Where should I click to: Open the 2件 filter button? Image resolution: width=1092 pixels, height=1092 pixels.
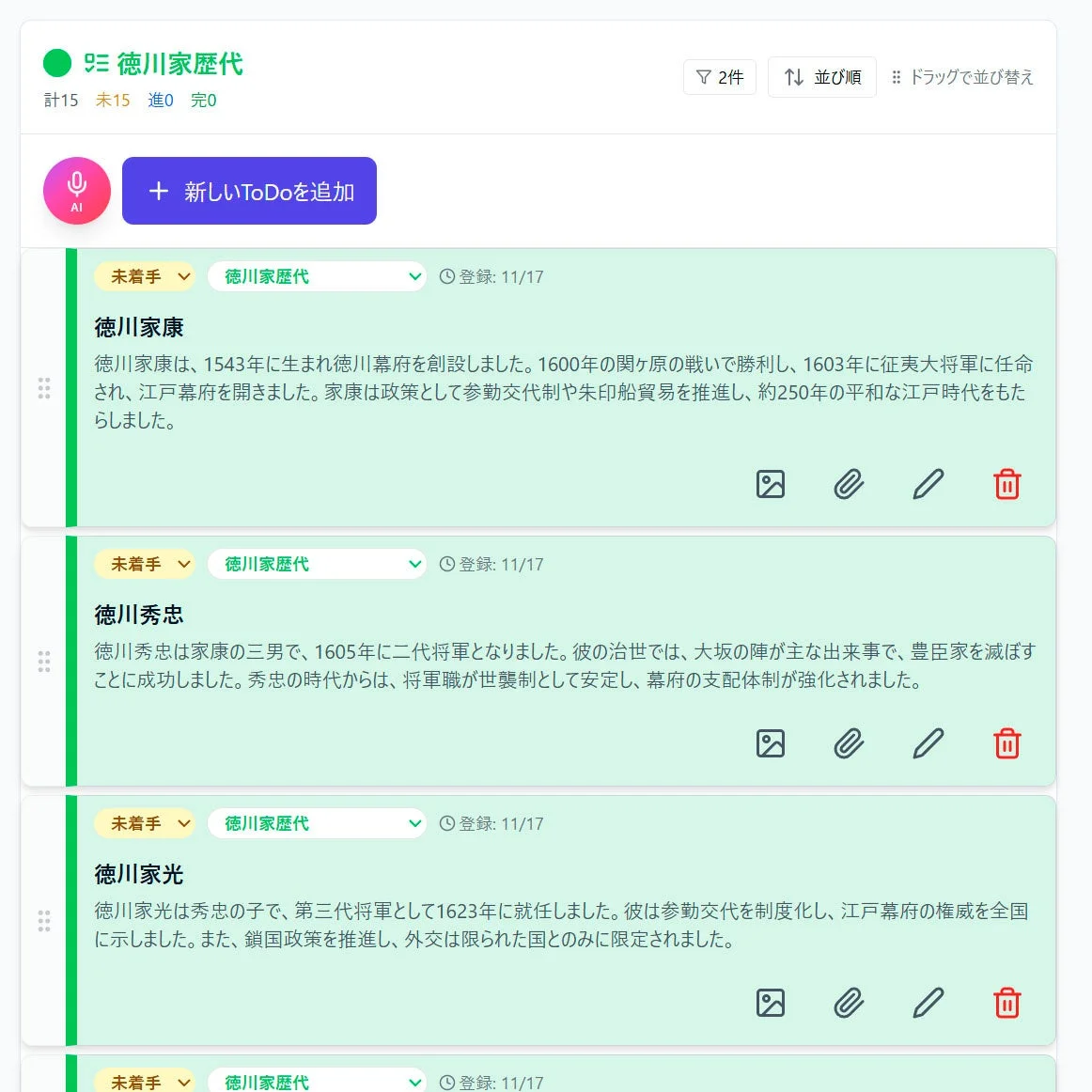coord(719,77)
